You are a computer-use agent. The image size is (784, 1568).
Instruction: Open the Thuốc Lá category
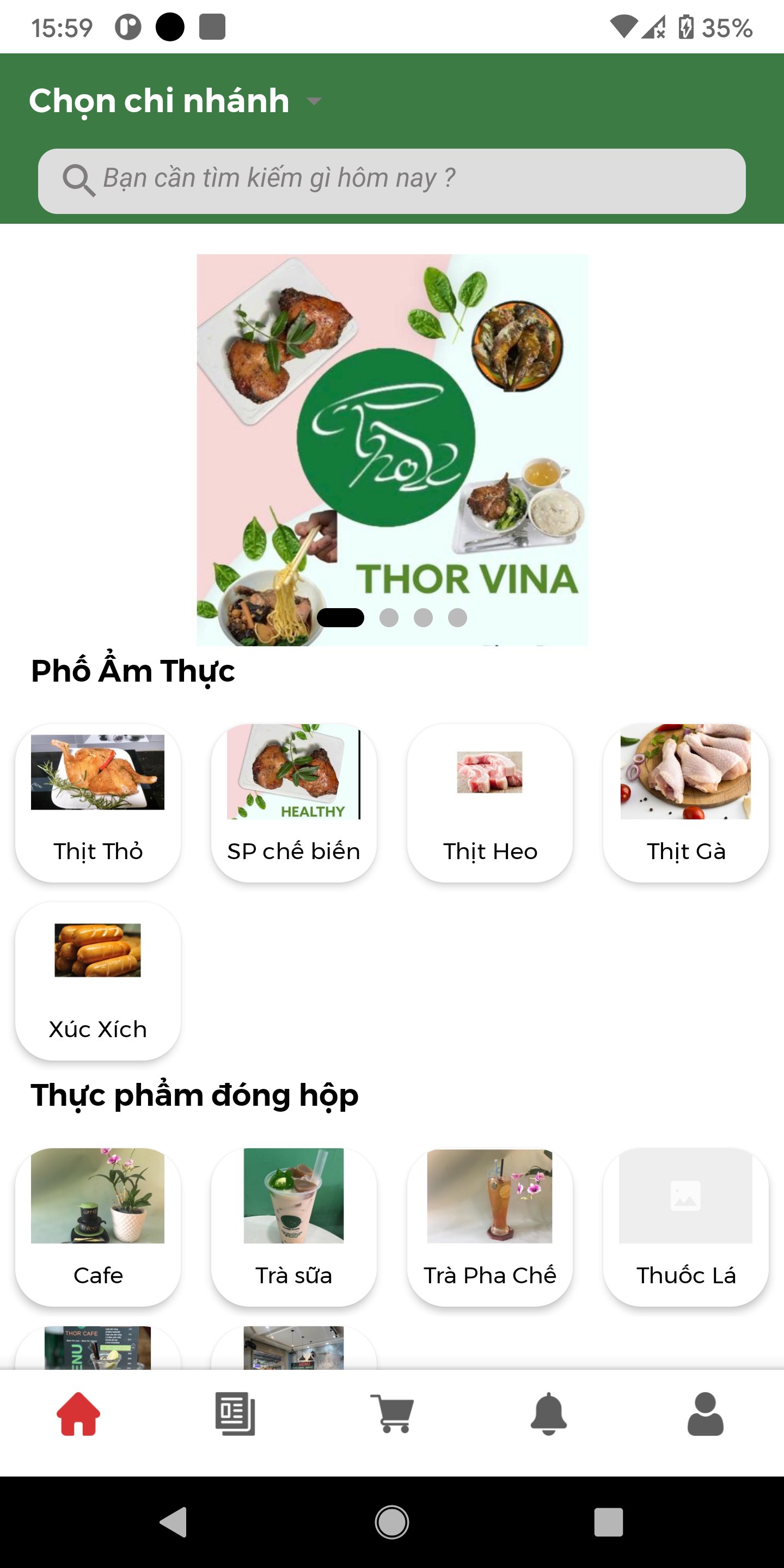click(685, 1226)
